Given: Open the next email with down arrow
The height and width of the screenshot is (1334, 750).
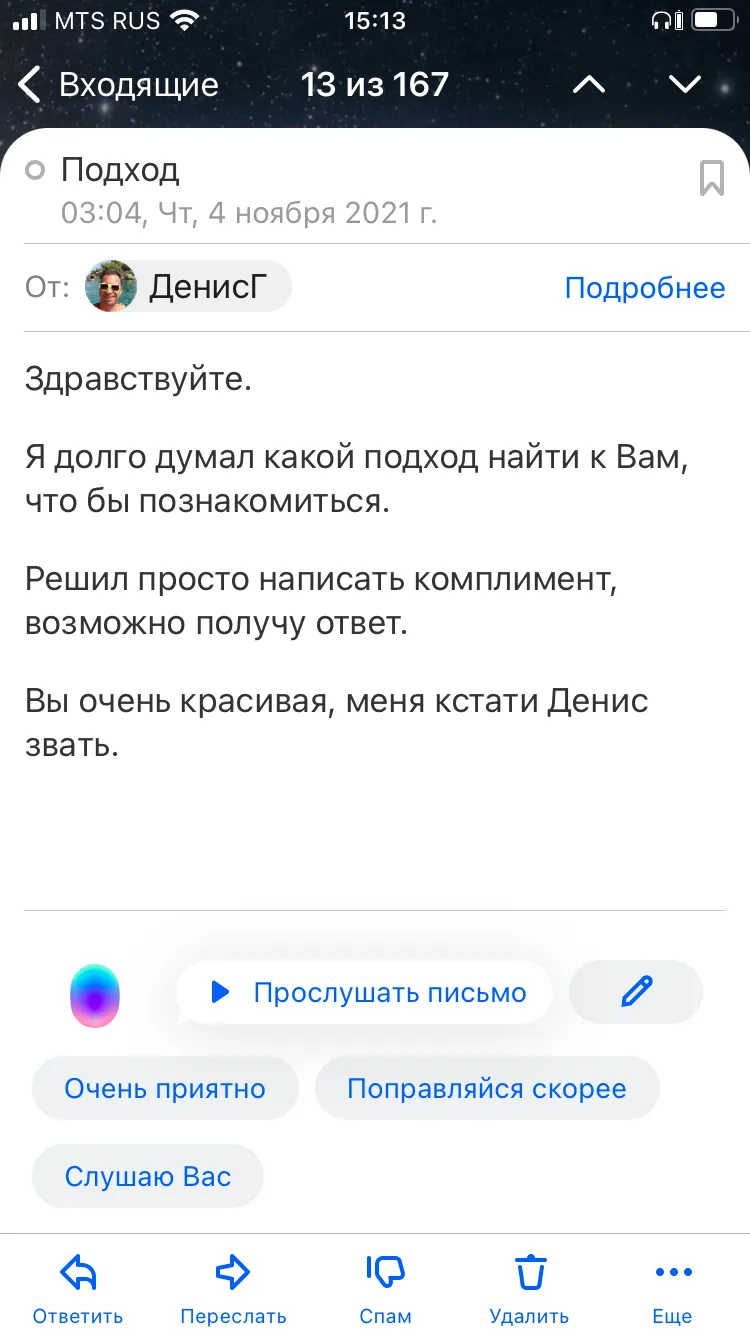Looking at the screenshot, I should pyautogui.click(x=685, y=85).
